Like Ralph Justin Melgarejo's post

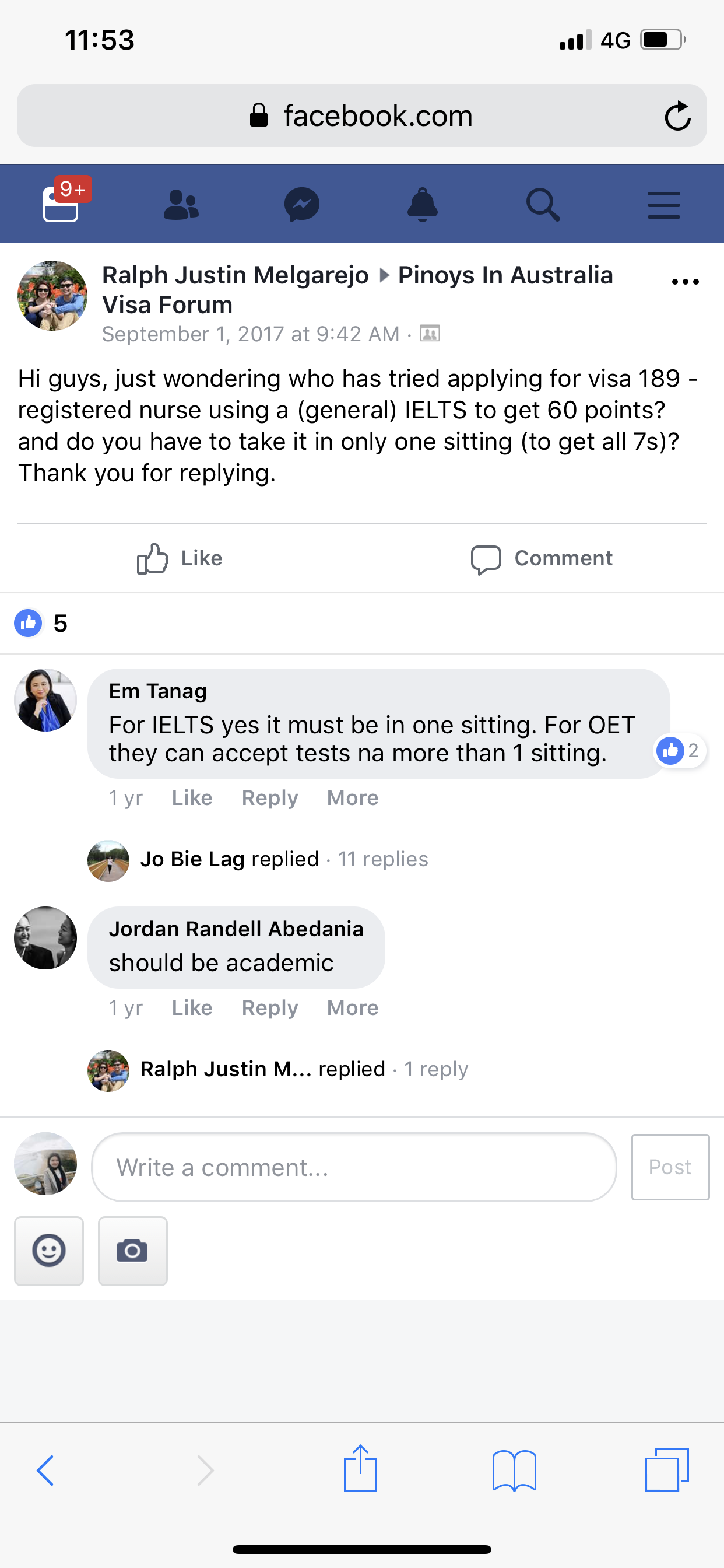(x=180, y=558)
